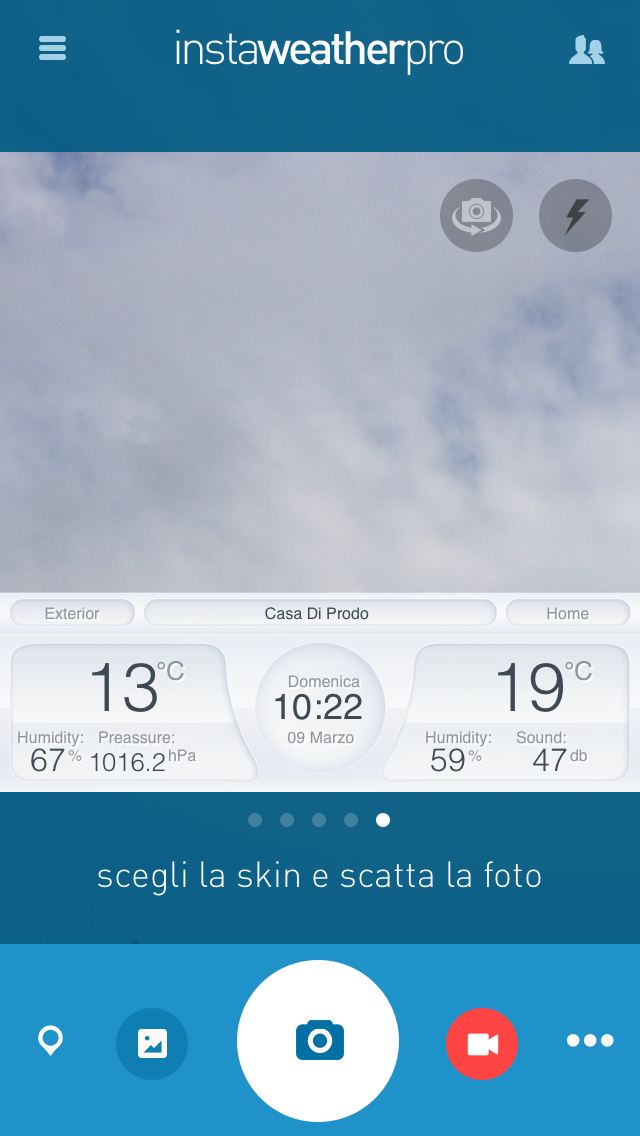Toggle the camera flash
The width and height of the screenshot is (640, 1136).
[x=575, y=215]
